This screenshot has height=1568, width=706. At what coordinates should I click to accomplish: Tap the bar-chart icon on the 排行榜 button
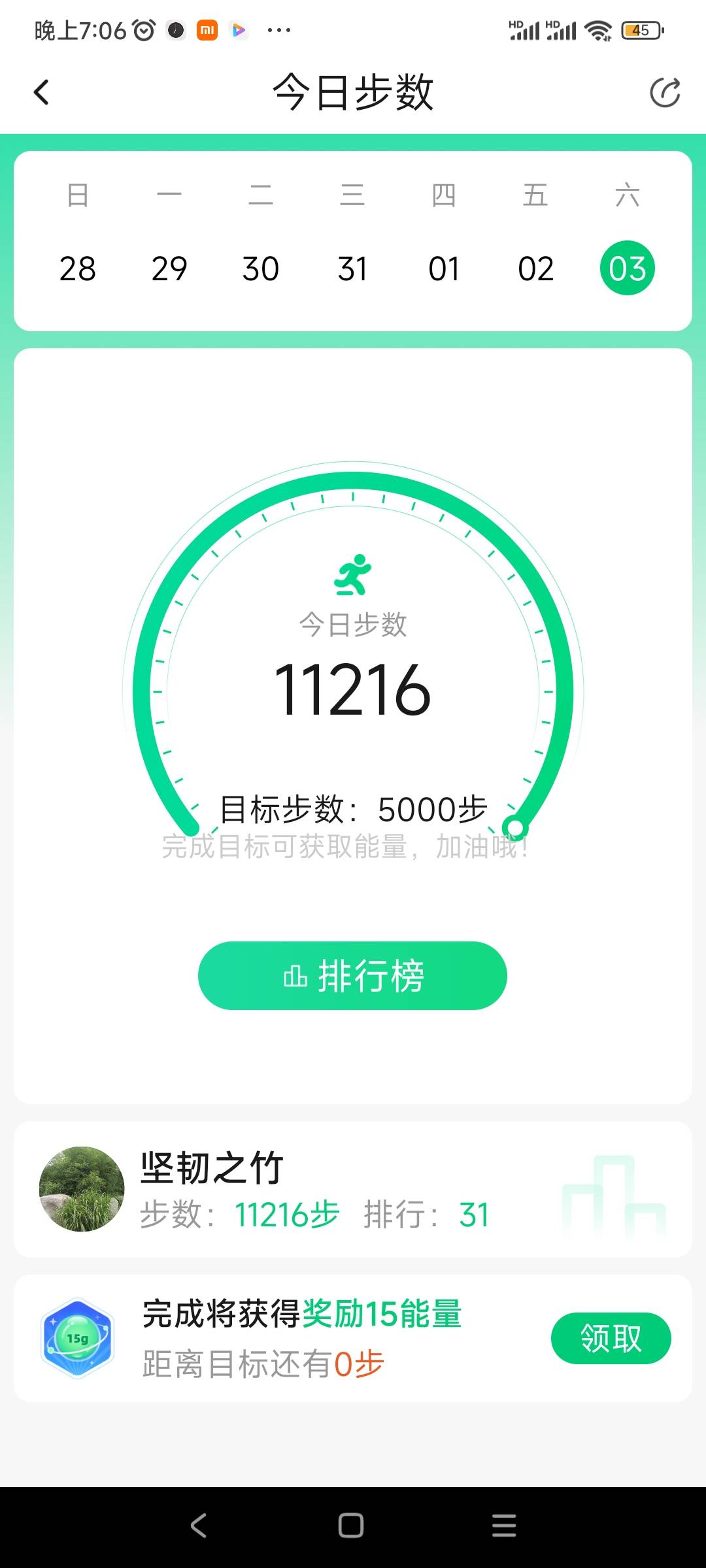point(296,975)
